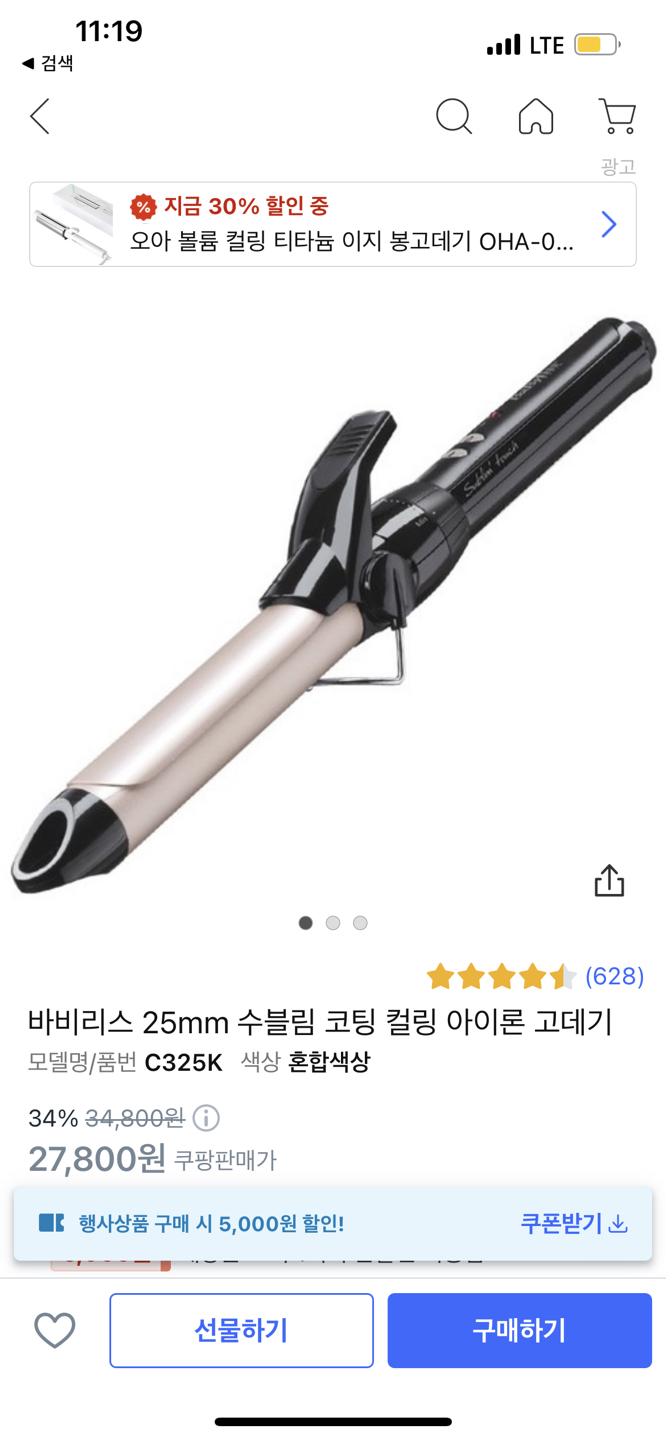Buy now with 구매하기
Viewport: 666px width, 1440px height.
click(519, 1330)
